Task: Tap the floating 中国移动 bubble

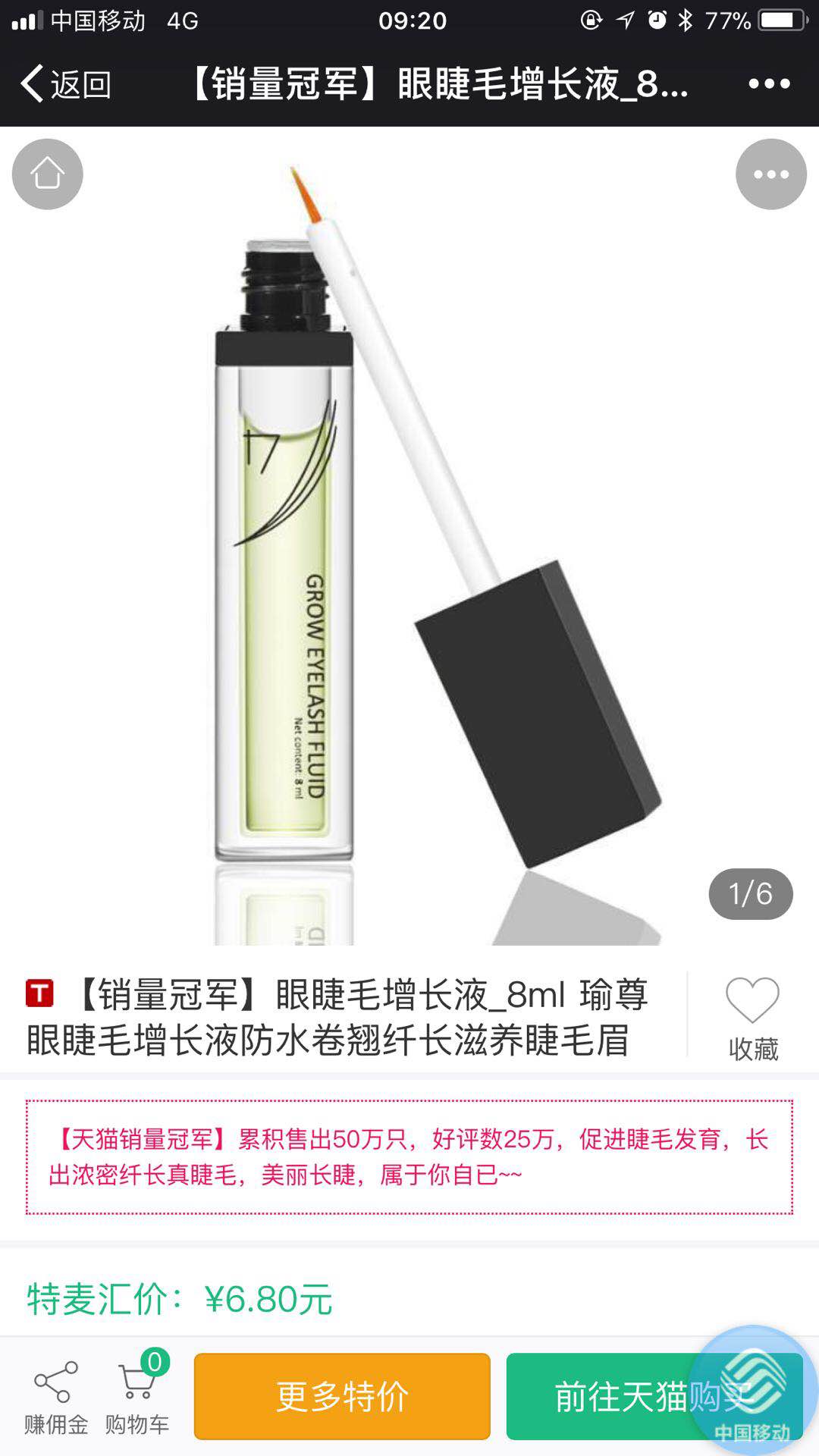Action: click(752, 1389)
